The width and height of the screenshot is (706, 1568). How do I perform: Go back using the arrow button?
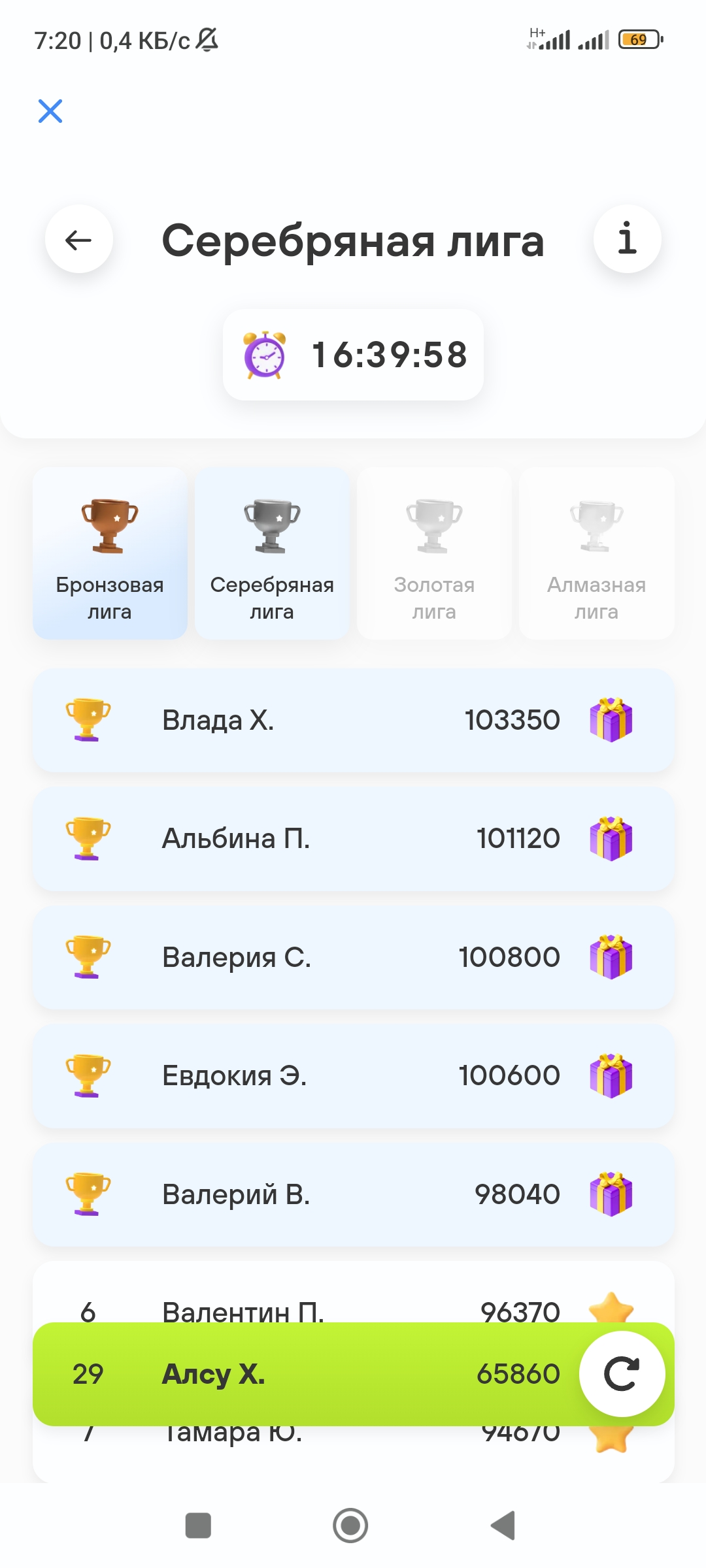(78, 240)
